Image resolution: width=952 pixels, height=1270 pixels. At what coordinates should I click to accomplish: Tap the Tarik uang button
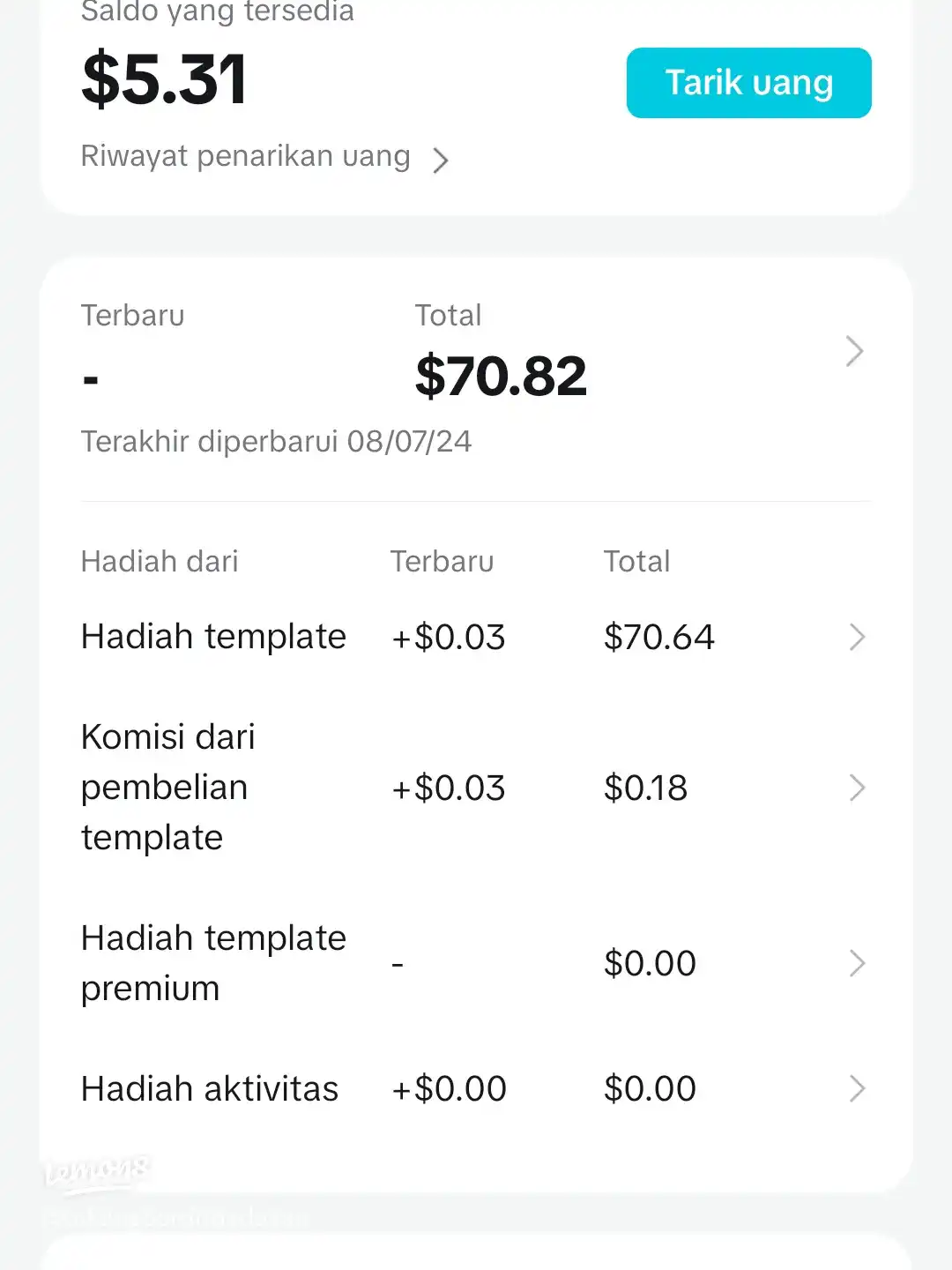(748, 83)
